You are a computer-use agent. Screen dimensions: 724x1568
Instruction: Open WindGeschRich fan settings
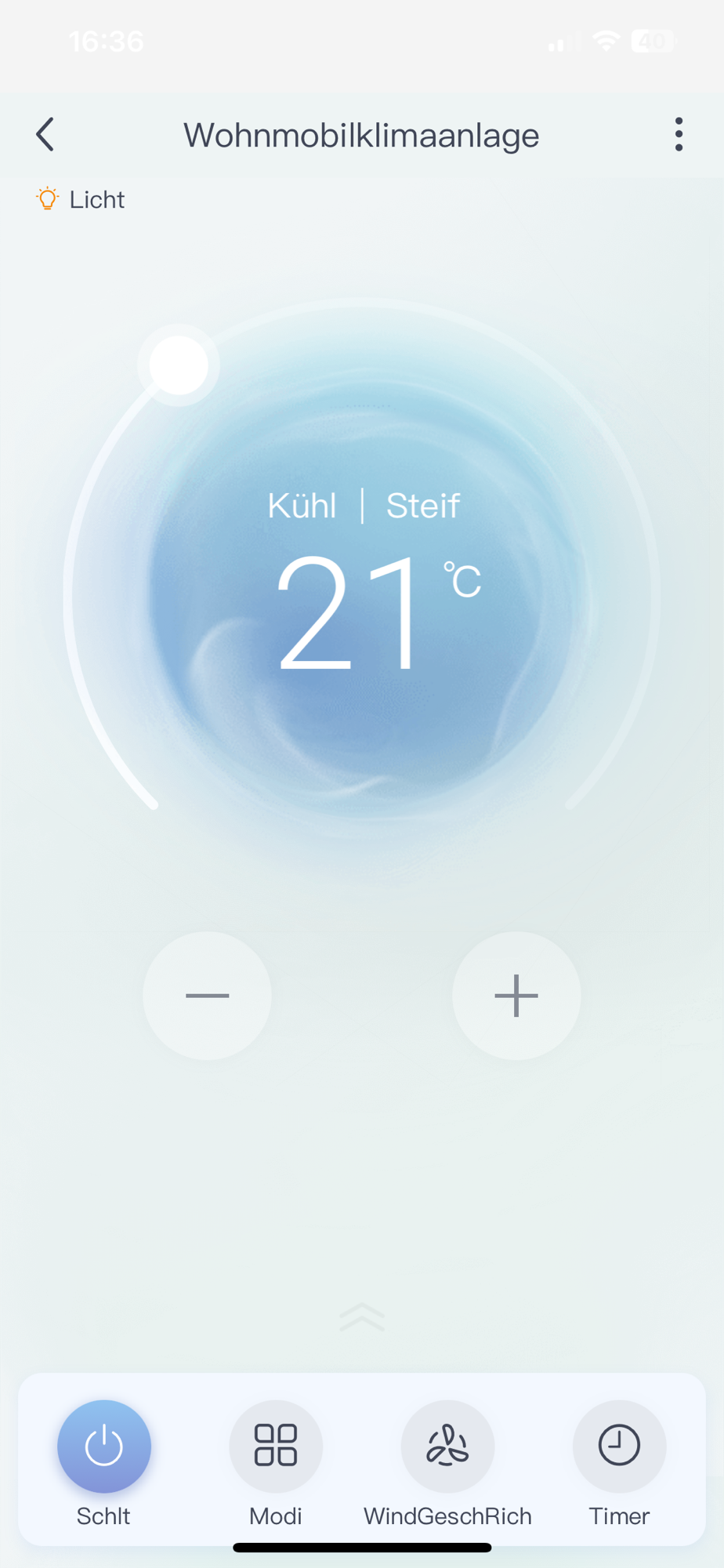pos(447,1446)
